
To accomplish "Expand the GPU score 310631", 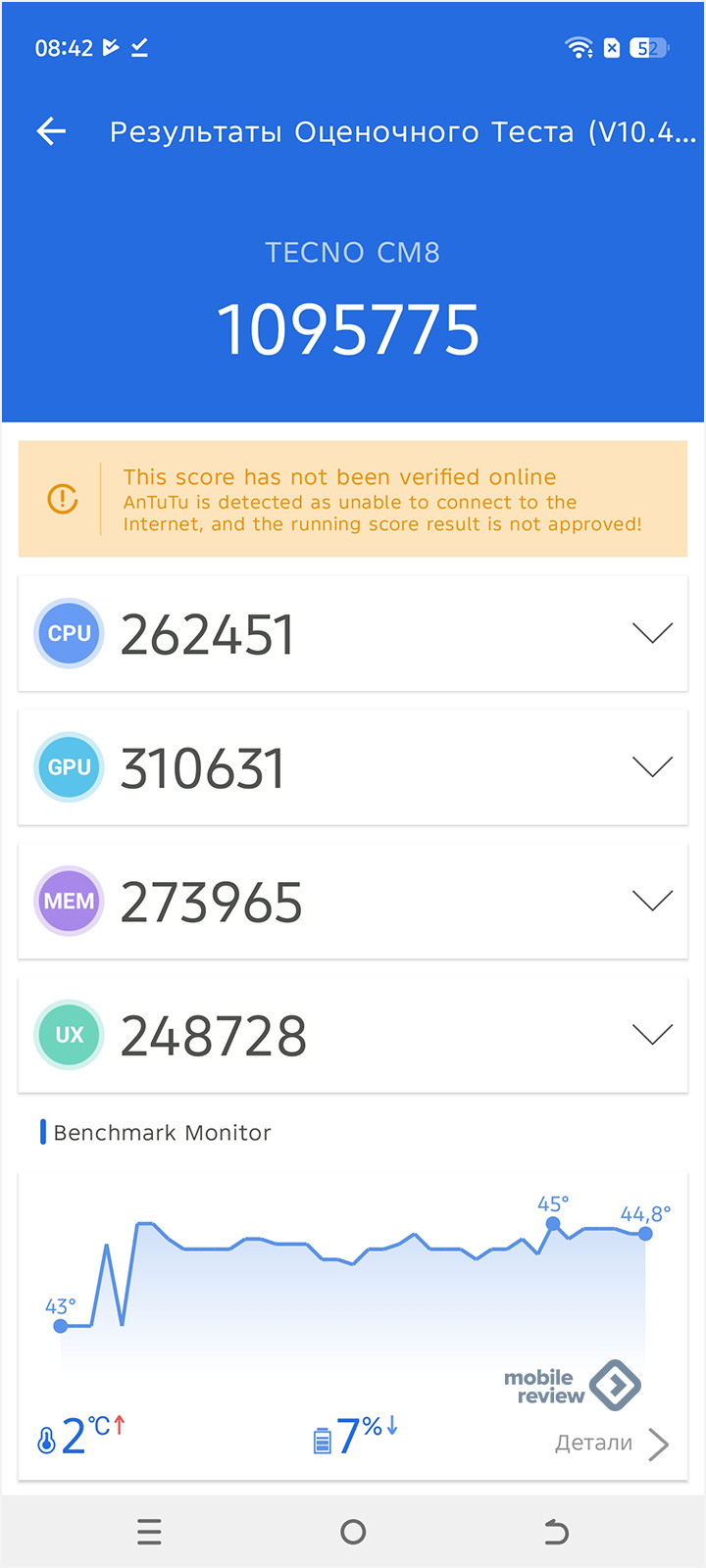I will coord(353,767).
